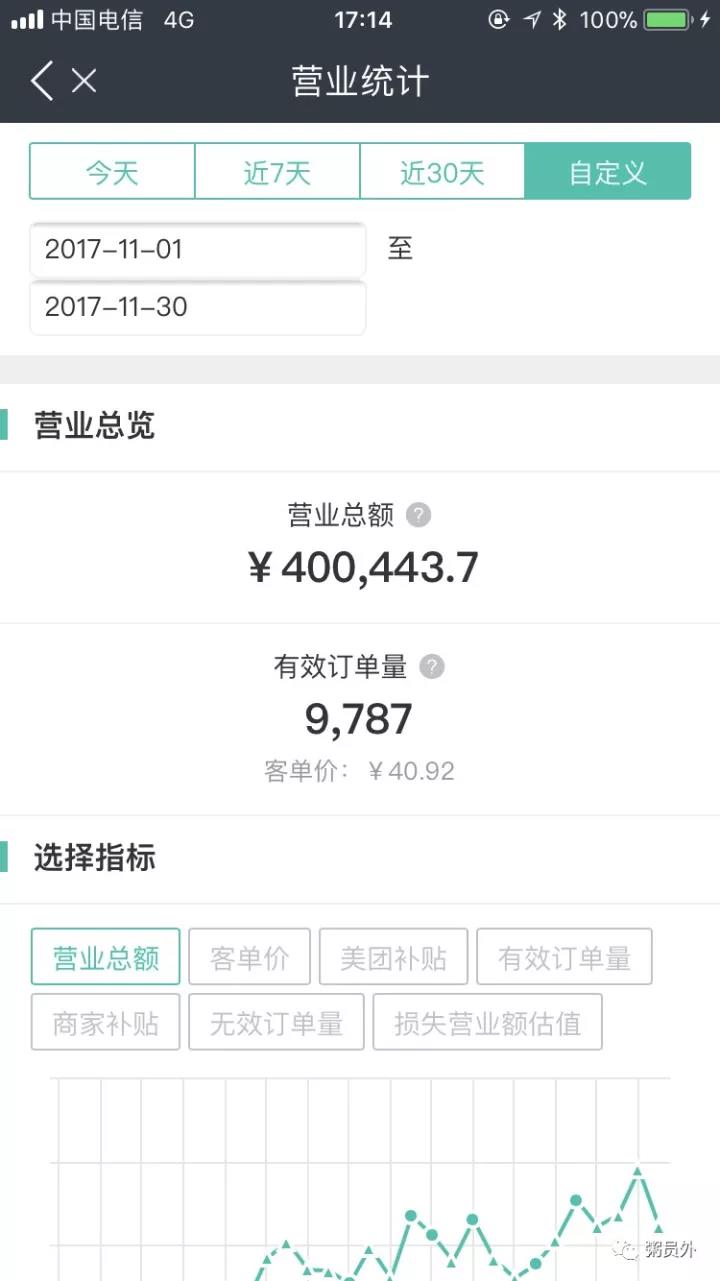Close the 营业统计 page with the X
The image size is (720, 1281).
coord(84,81)
